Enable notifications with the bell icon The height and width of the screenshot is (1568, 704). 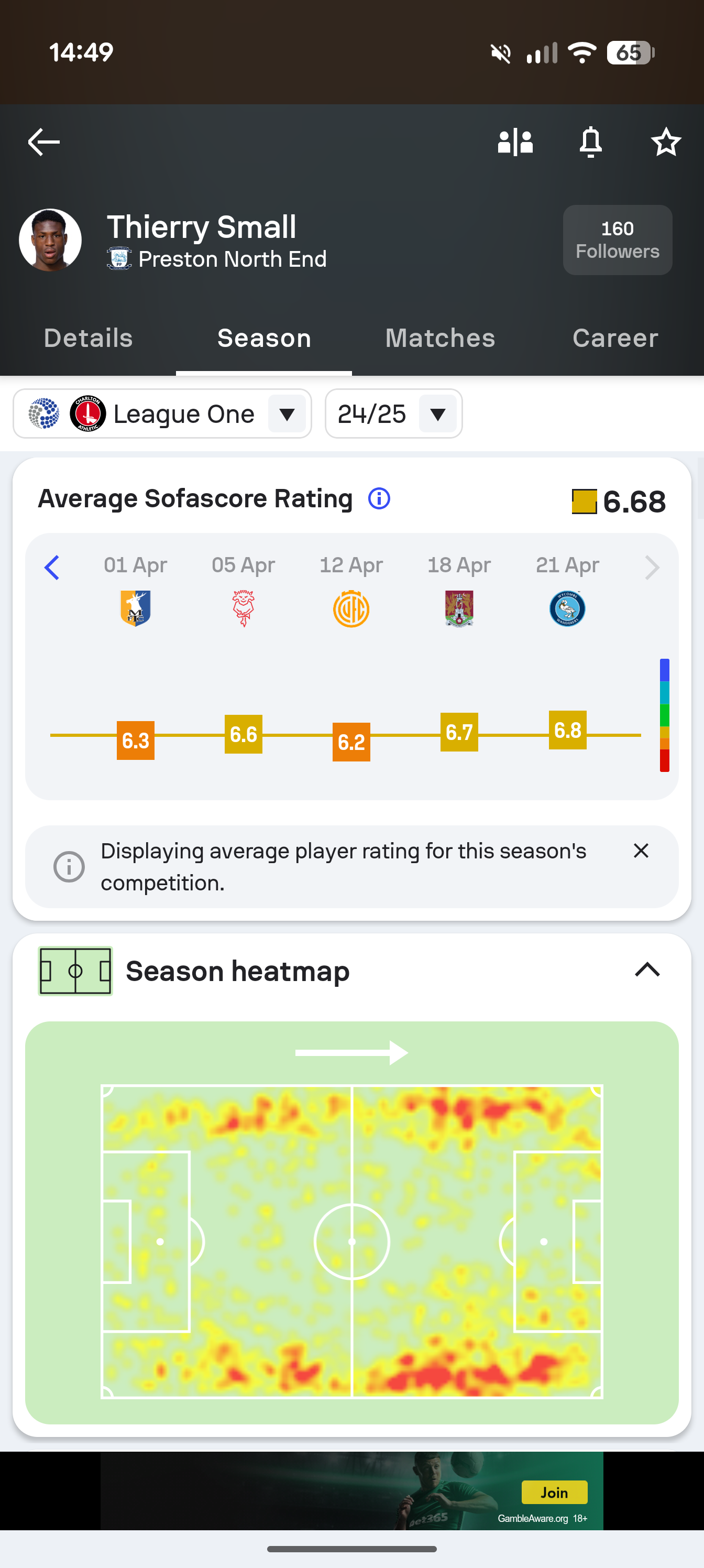point(590,142)
